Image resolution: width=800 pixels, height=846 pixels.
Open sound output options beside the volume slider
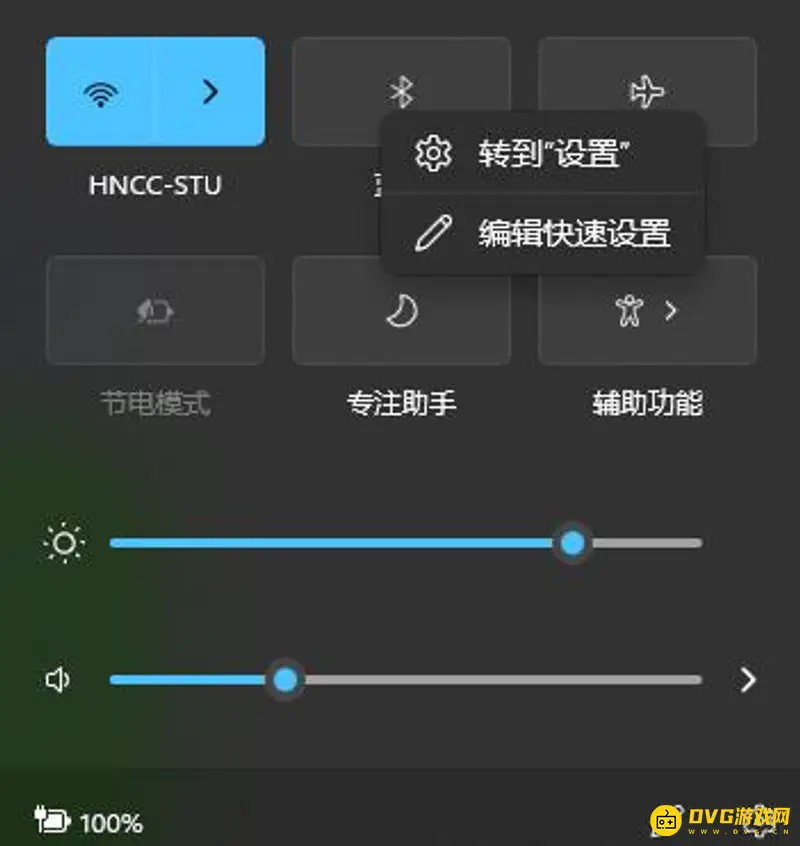747,680
